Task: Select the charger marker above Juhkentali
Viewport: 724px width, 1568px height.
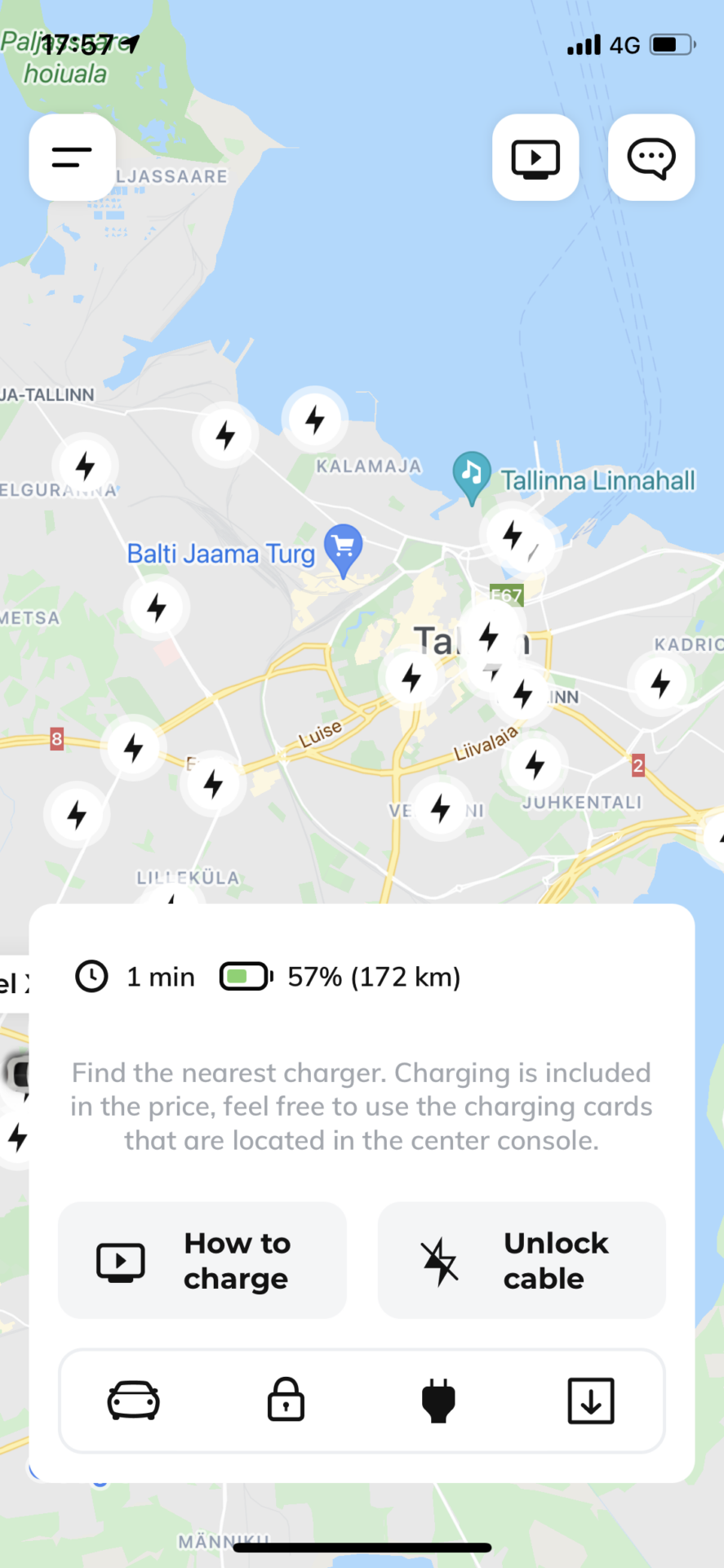Action: coord(535,764)
